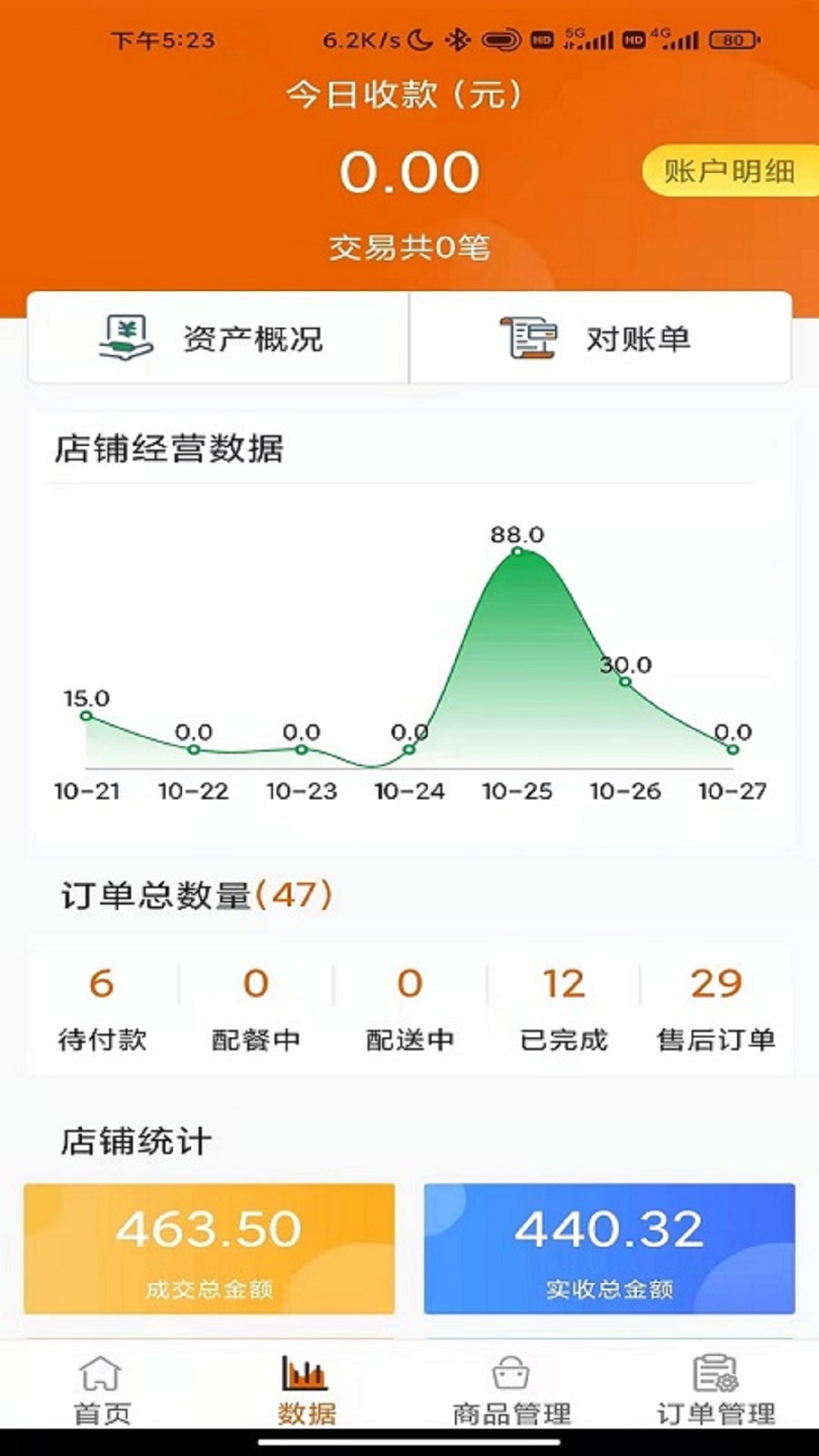Screen dimensions: 819x1456
Task: Switch to the 首页 tab
Action: 102,1389
